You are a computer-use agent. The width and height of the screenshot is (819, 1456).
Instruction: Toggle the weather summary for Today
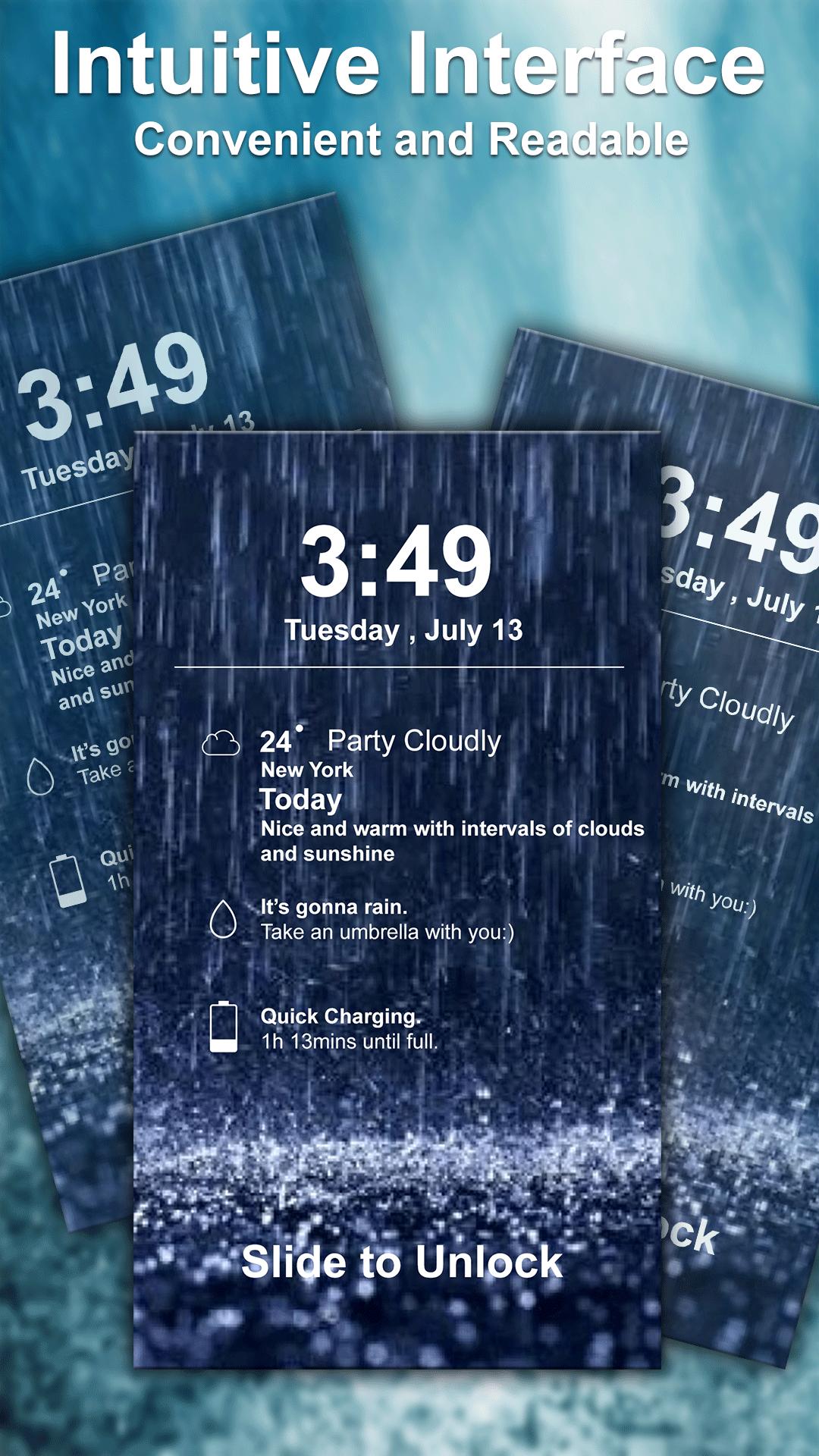(455, 834)
